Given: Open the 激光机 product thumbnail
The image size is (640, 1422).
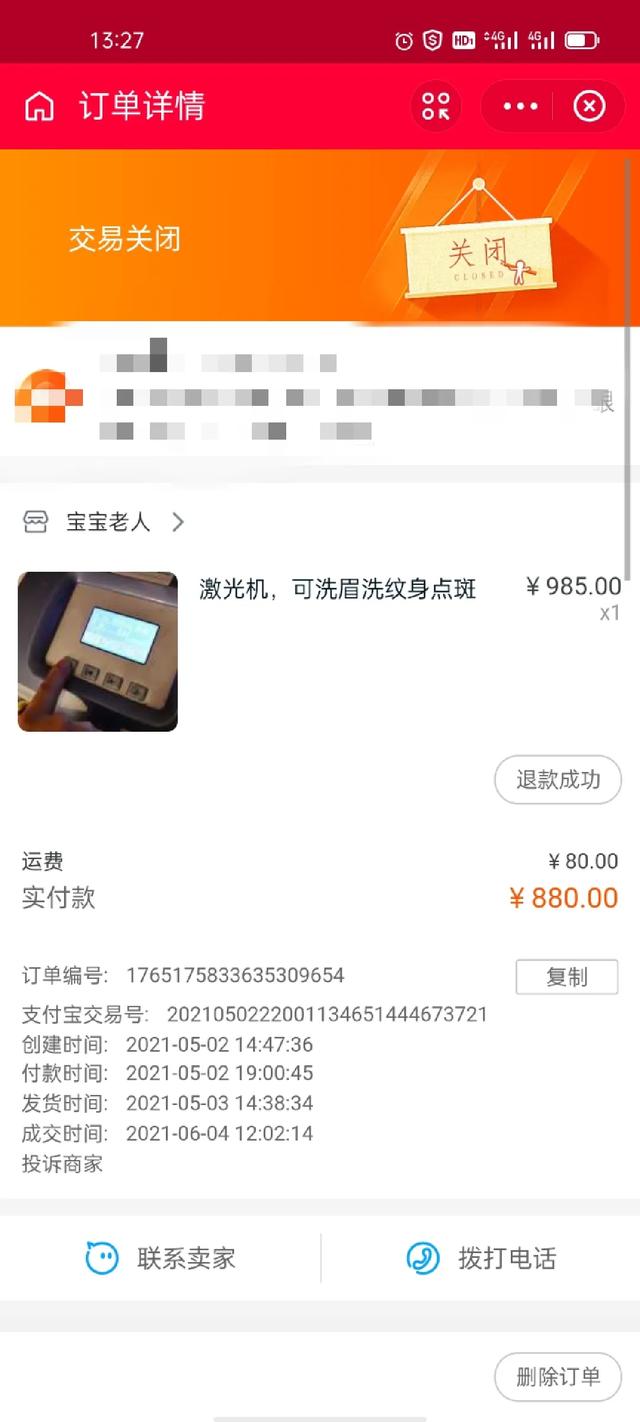Looking at the screenshot, I should (98, 651).
